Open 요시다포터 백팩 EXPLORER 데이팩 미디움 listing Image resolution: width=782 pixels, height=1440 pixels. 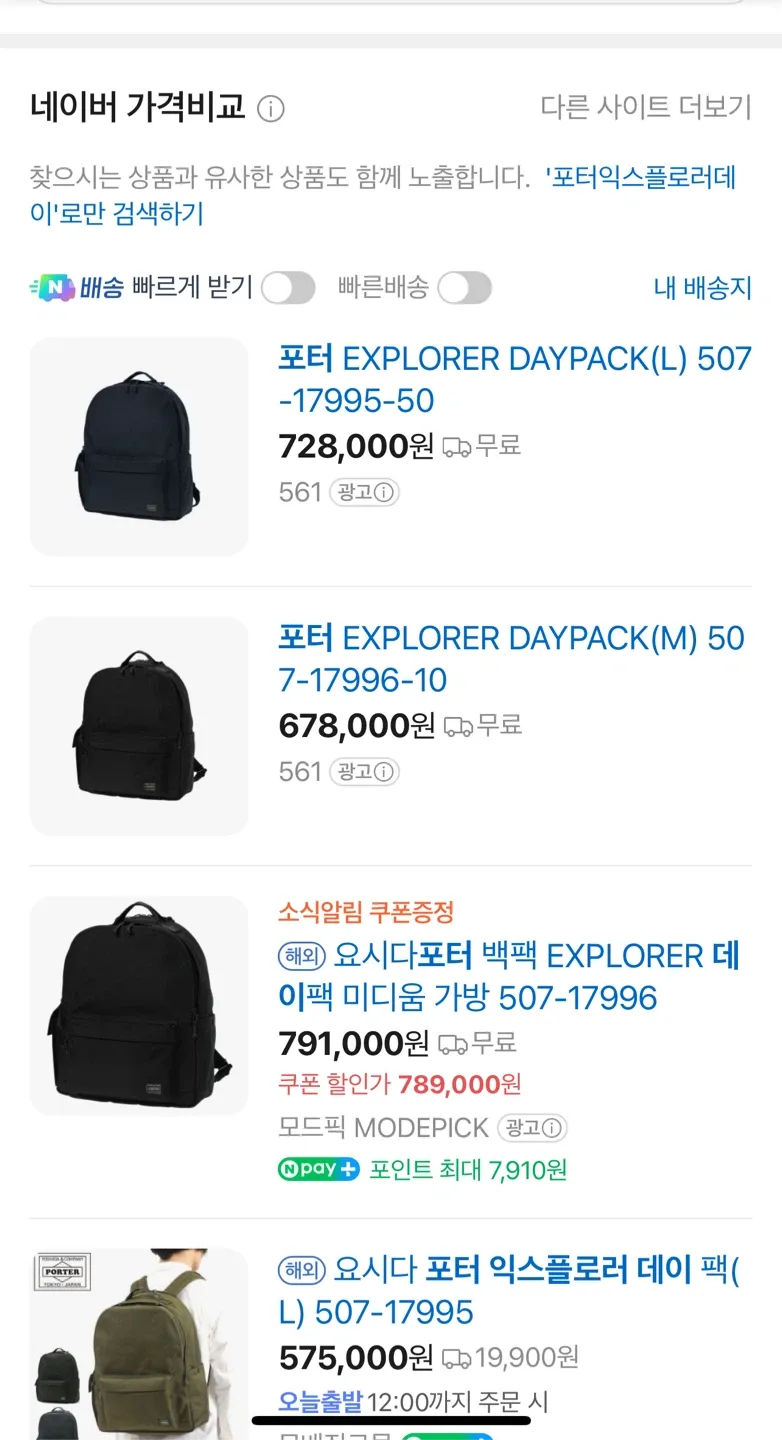coord(510,977)
